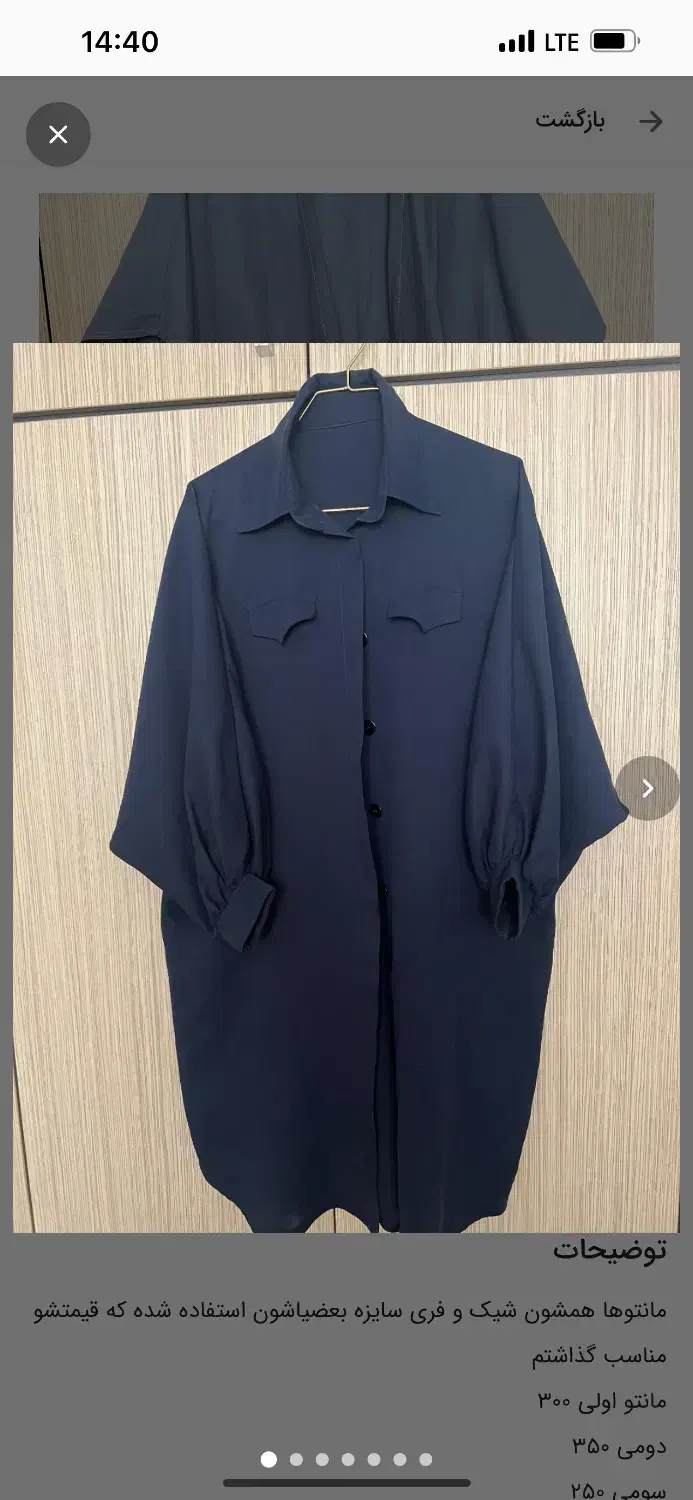Image resolution: width=693 pixels, height=1500 pixels.
Task: Jump to the last image dot indicator
Action: 426,1459
